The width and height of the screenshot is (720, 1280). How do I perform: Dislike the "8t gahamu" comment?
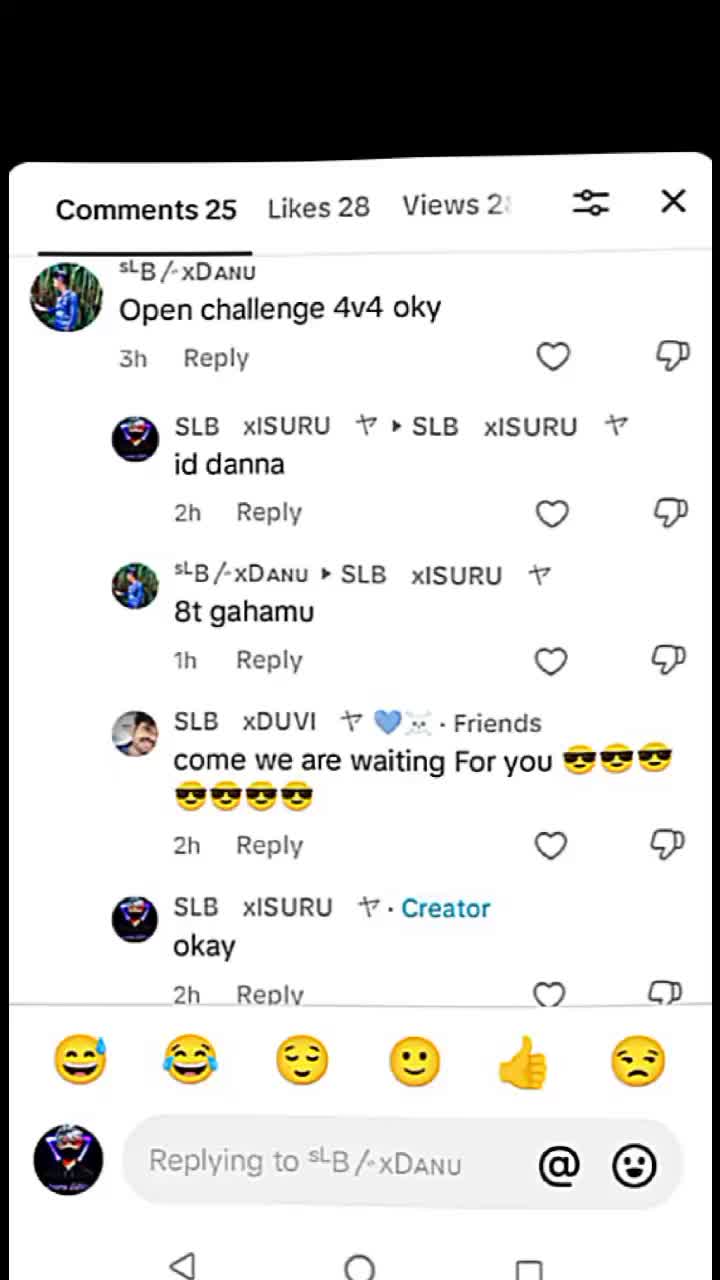[670, 660]
